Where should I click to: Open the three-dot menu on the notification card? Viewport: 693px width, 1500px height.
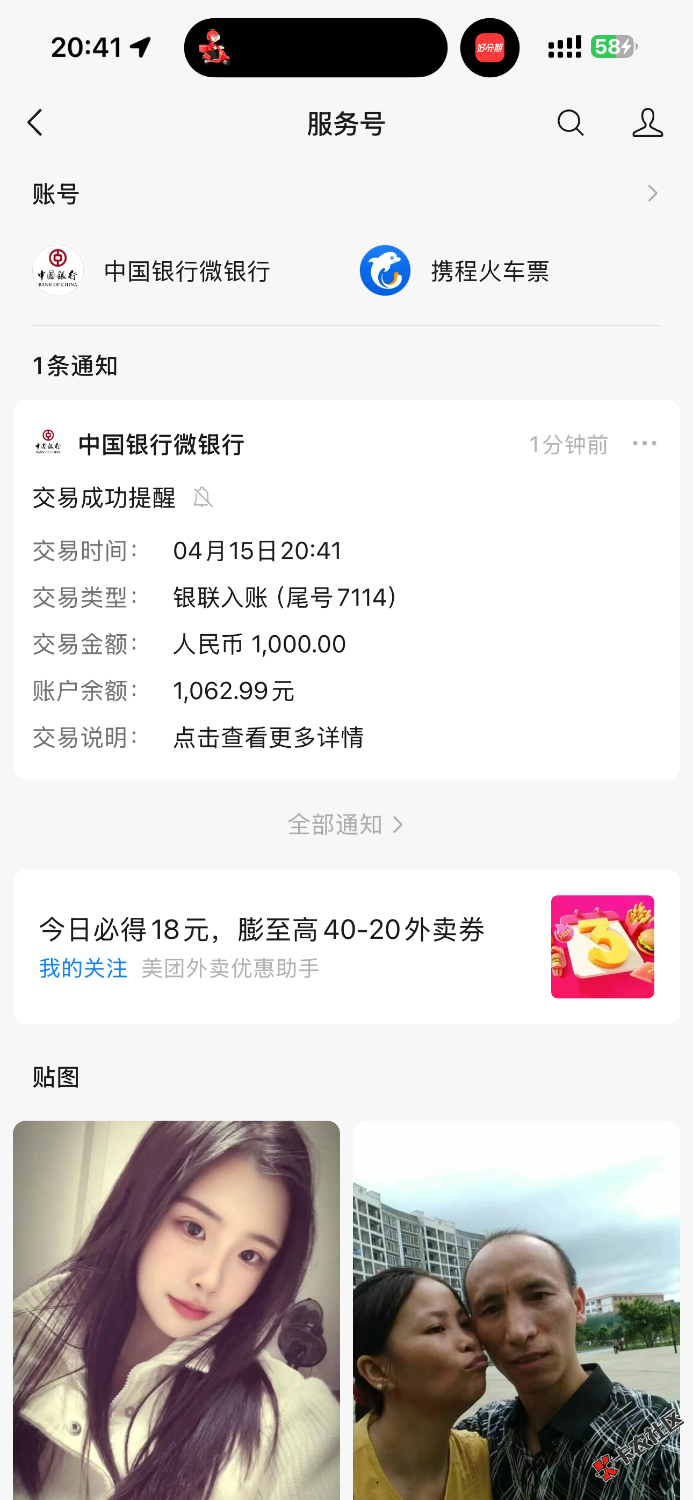coord(645,444)
